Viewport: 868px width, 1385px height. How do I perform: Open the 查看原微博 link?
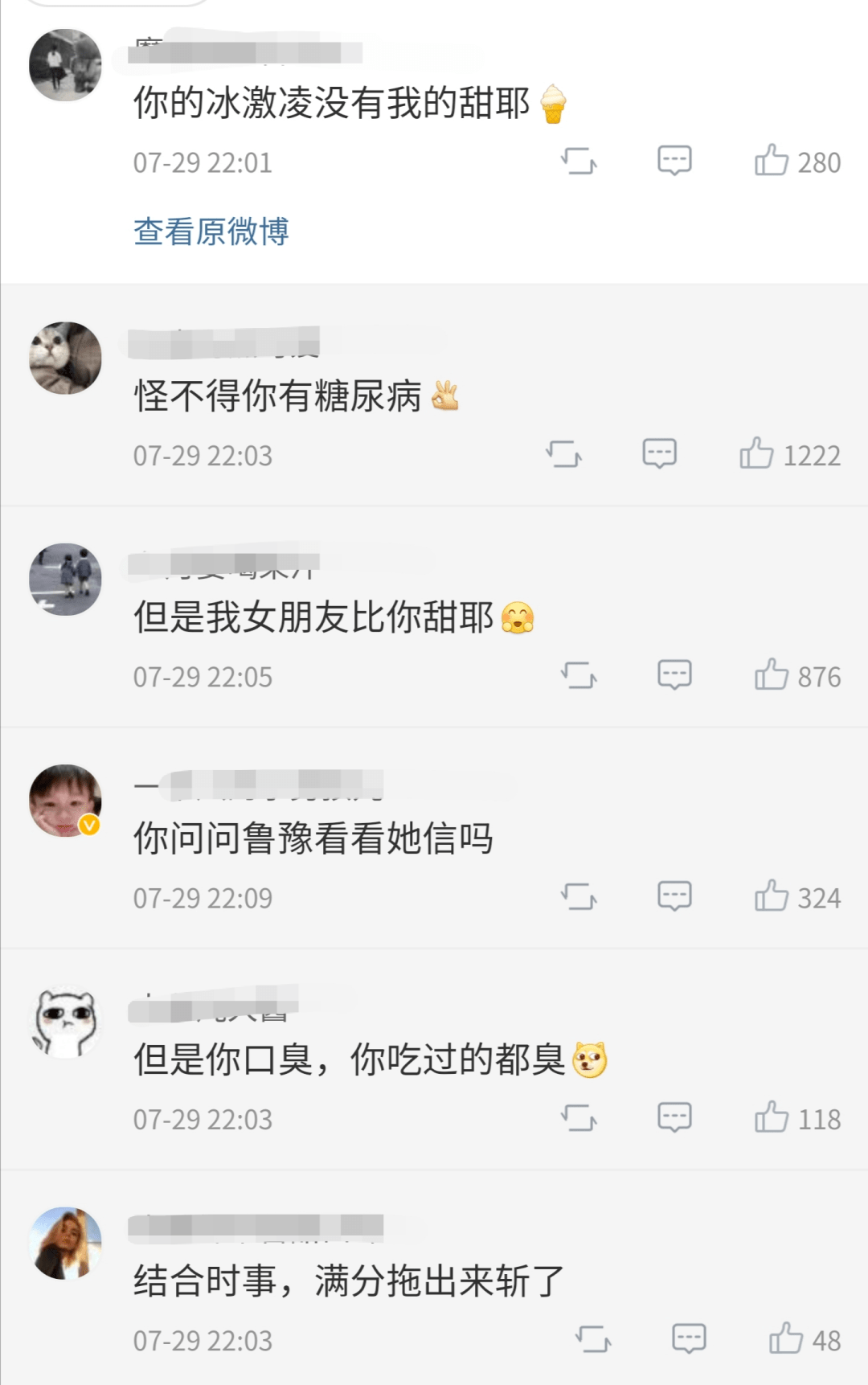coord(211,232)
